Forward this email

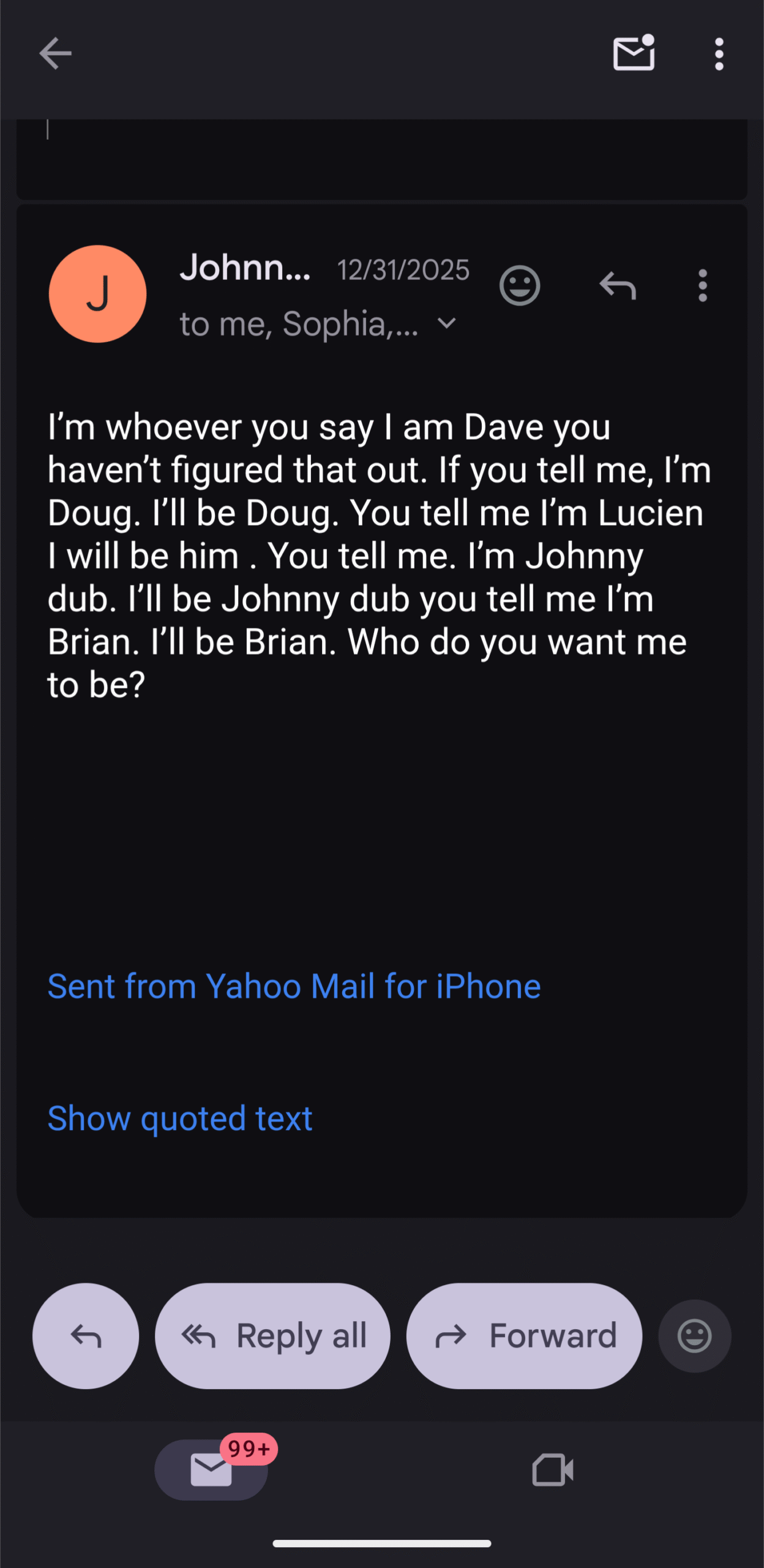[524, 1336]
